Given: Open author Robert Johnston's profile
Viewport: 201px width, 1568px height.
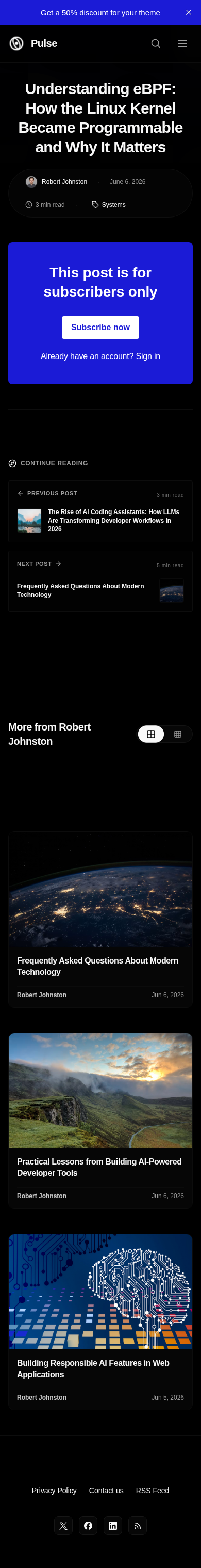Looking at the screenshot, I should coord(64,181).
